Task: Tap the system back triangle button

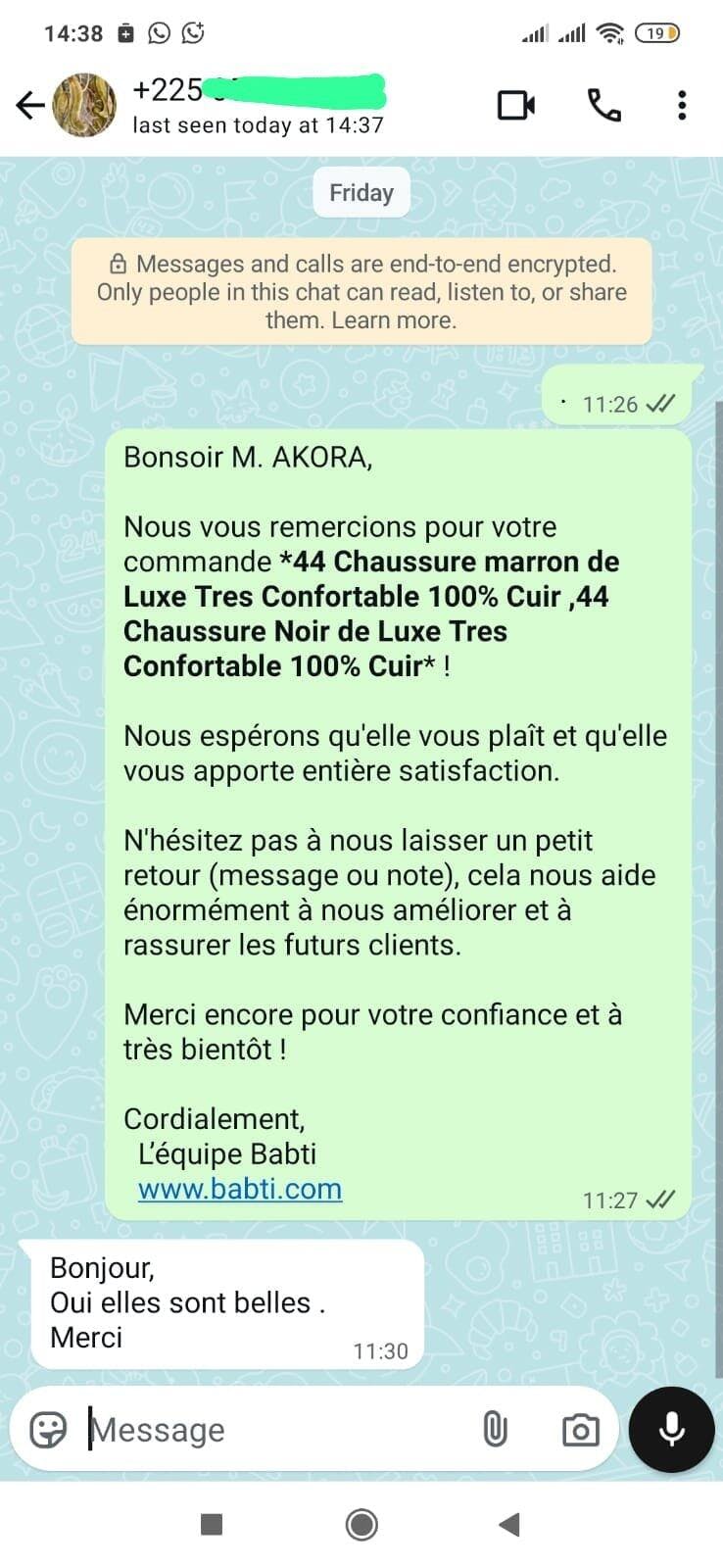Action: click(508, 1524)
